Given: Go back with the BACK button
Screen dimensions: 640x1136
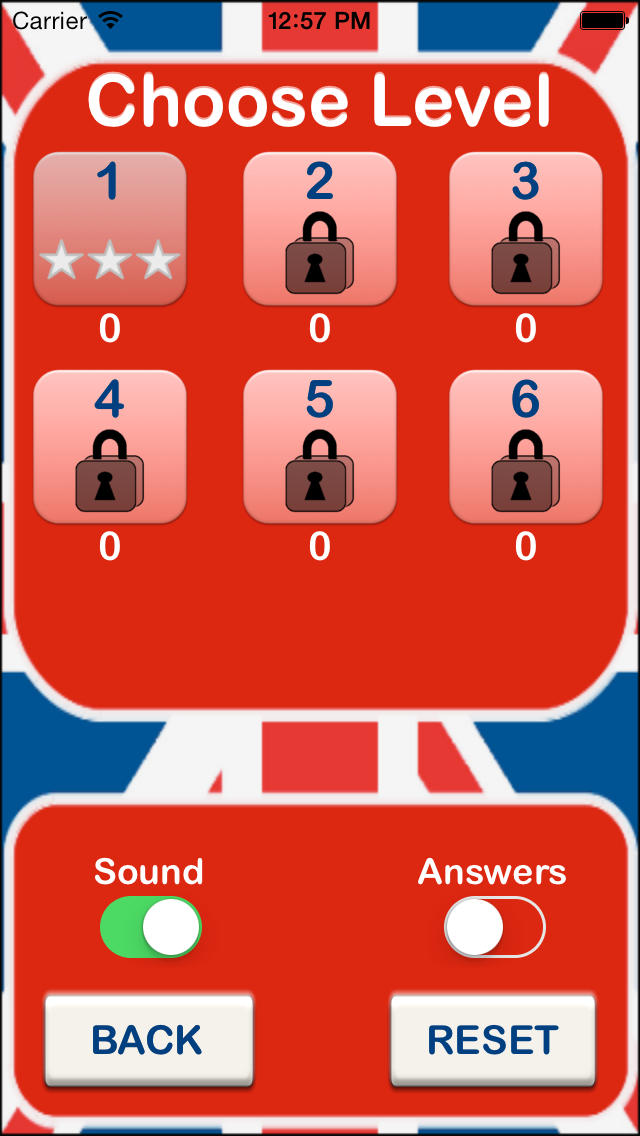Looking at the screenshot, I should click(x=149, y=1040).
